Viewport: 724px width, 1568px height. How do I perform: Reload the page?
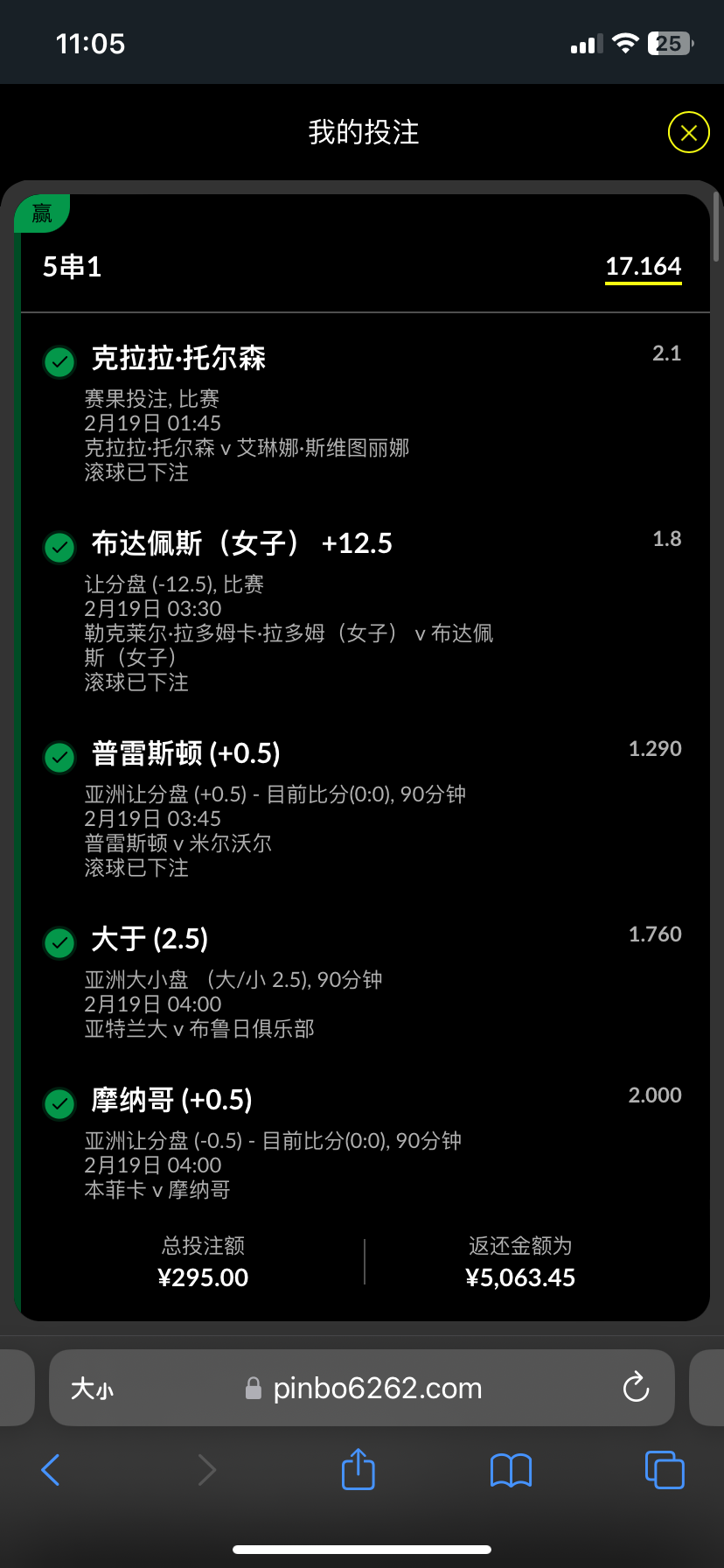[636, 1388]
